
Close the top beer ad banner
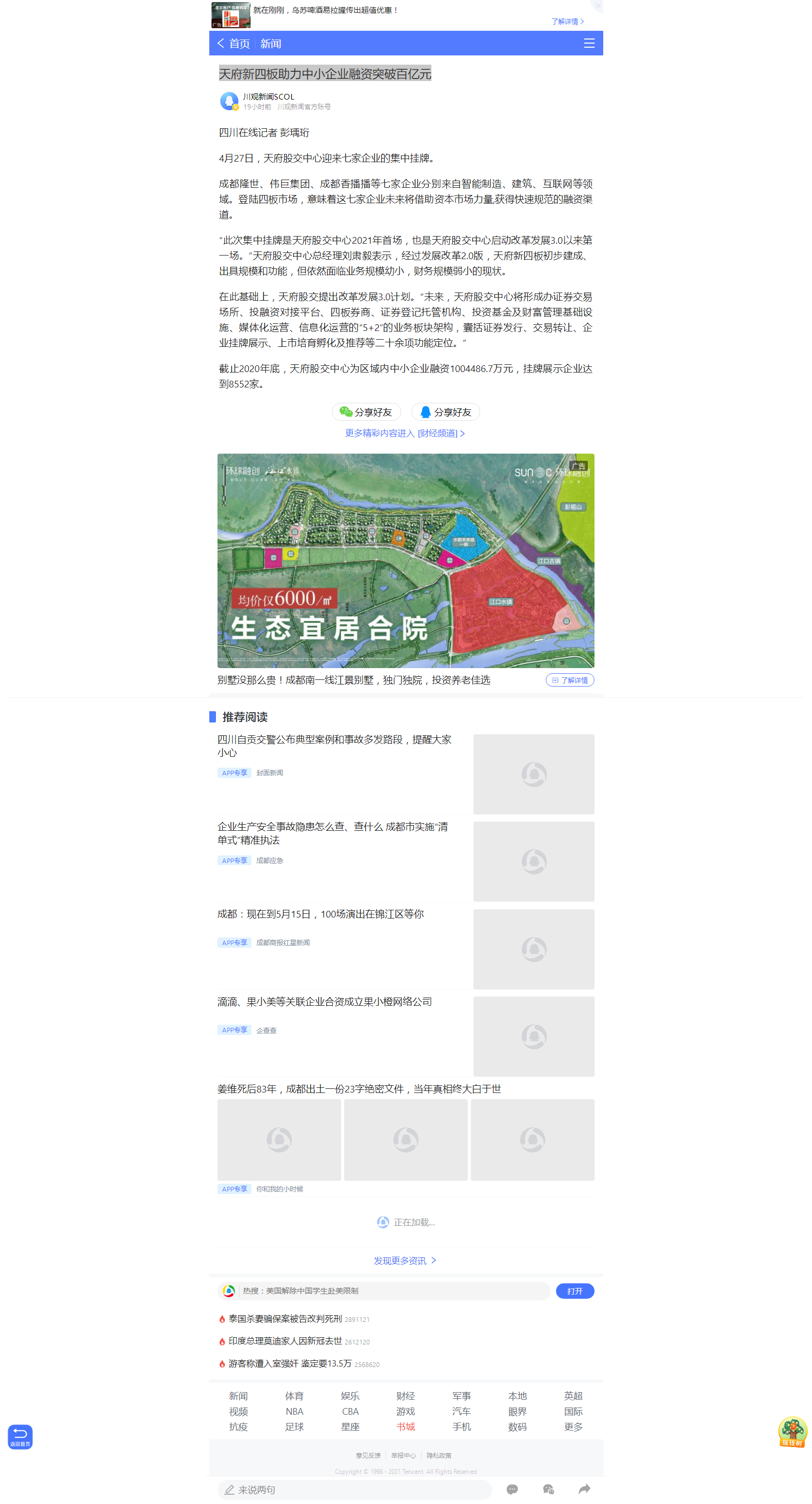[x=597, y=5]
